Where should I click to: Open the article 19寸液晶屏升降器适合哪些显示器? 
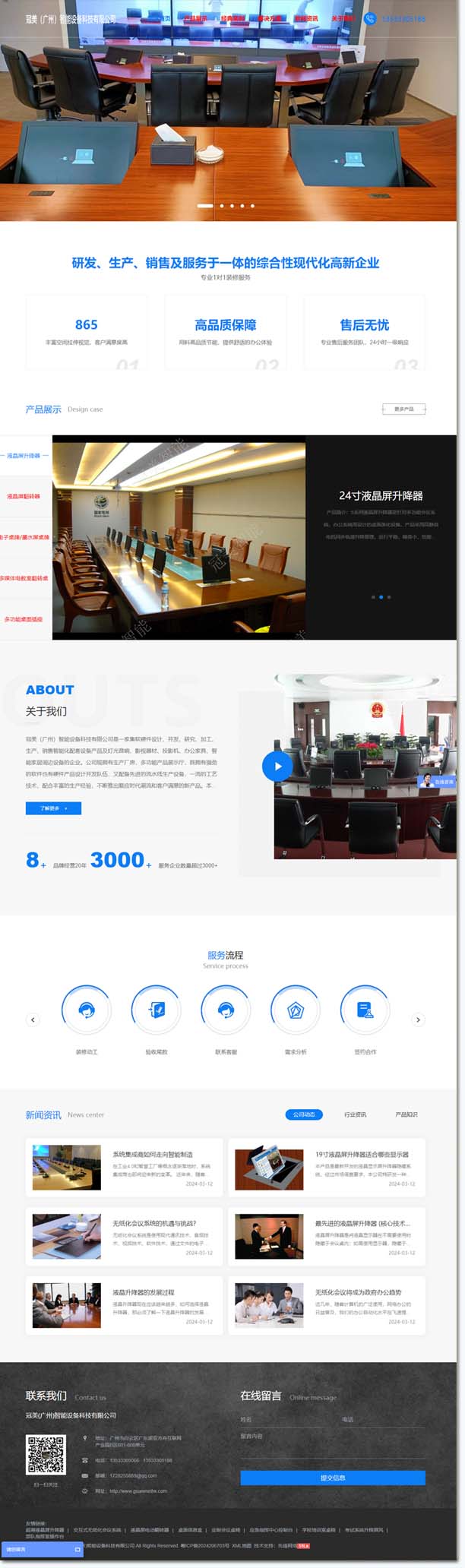(x=362, y=1155)
